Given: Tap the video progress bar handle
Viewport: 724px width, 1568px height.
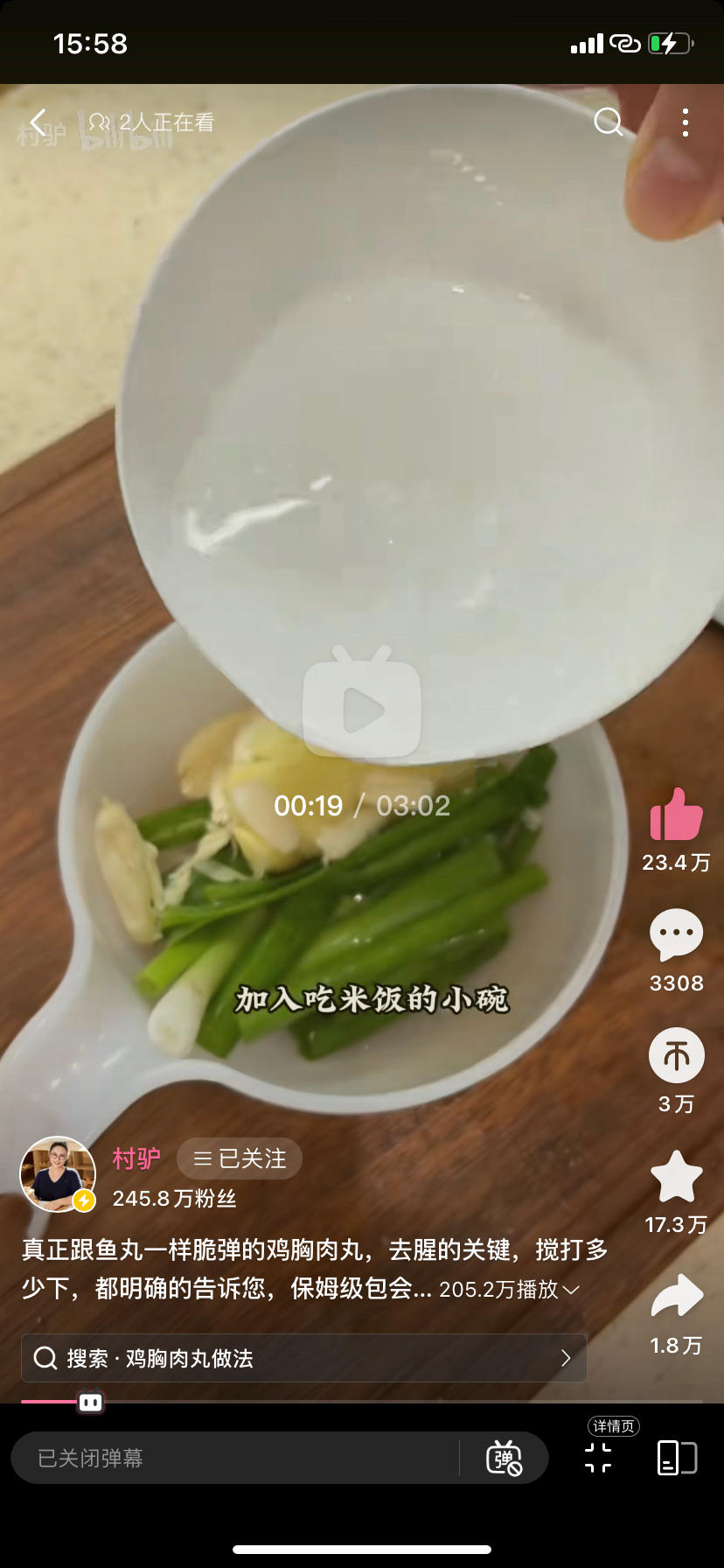Looking at the screenshot, I should tap(90, 1403).
